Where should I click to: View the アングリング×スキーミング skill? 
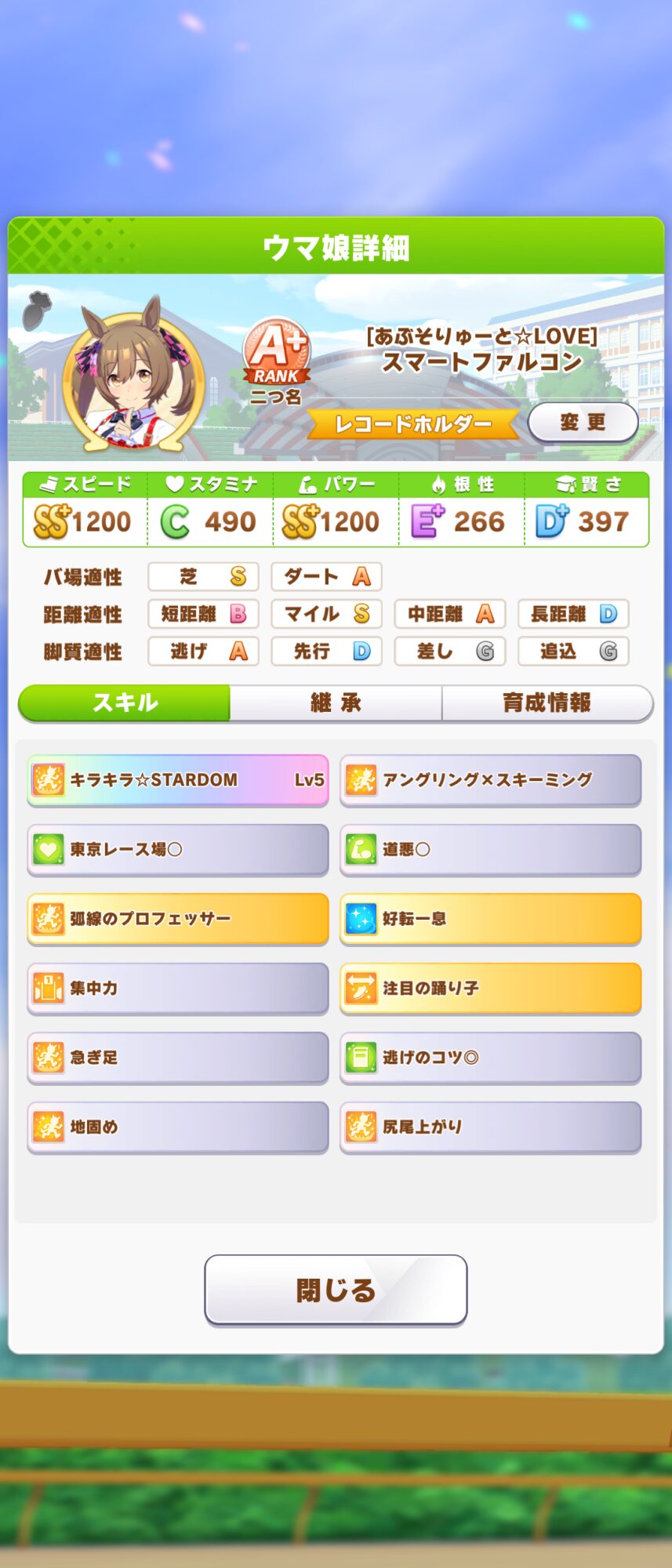point(490,780)
